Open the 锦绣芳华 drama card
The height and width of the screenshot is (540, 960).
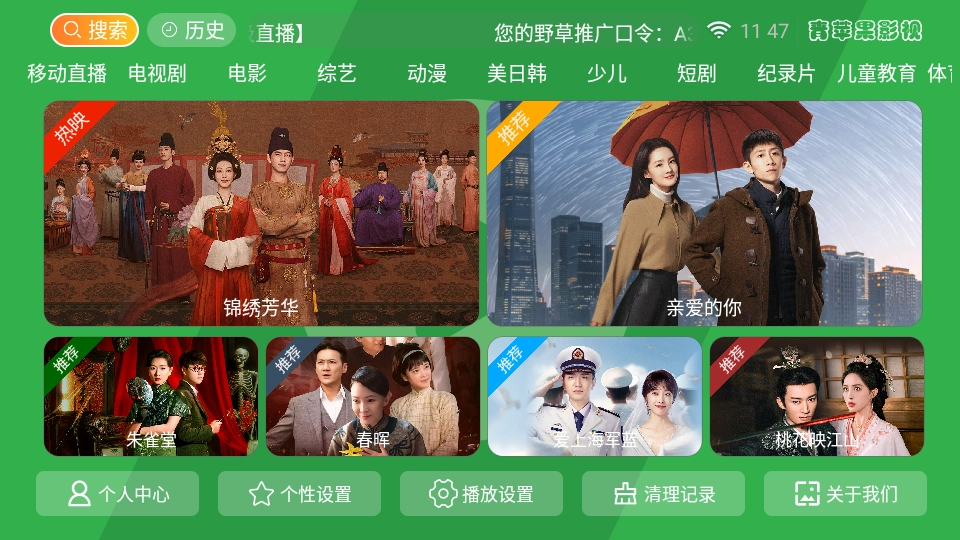click(261, 213)
